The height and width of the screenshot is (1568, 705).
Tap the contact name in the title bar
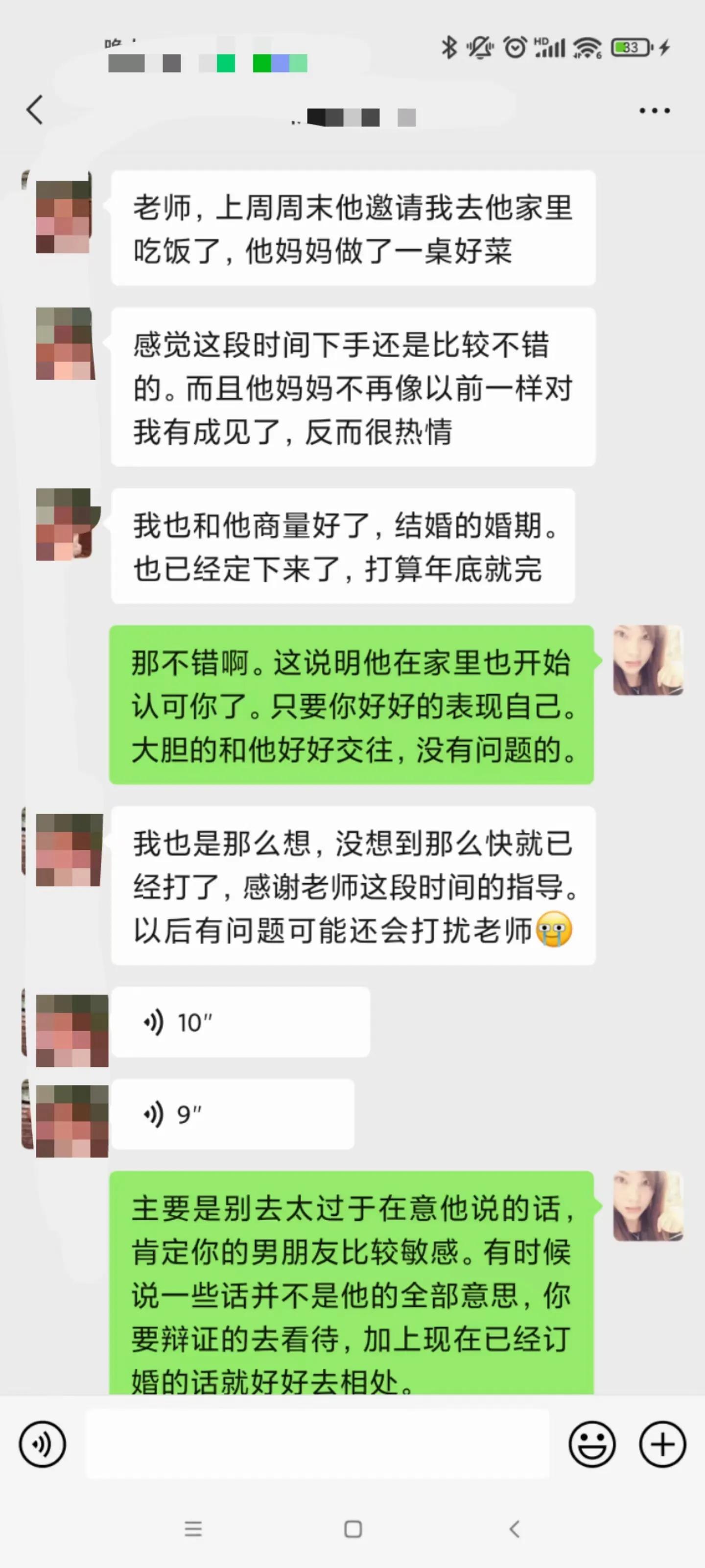click(x=353, y=118)
